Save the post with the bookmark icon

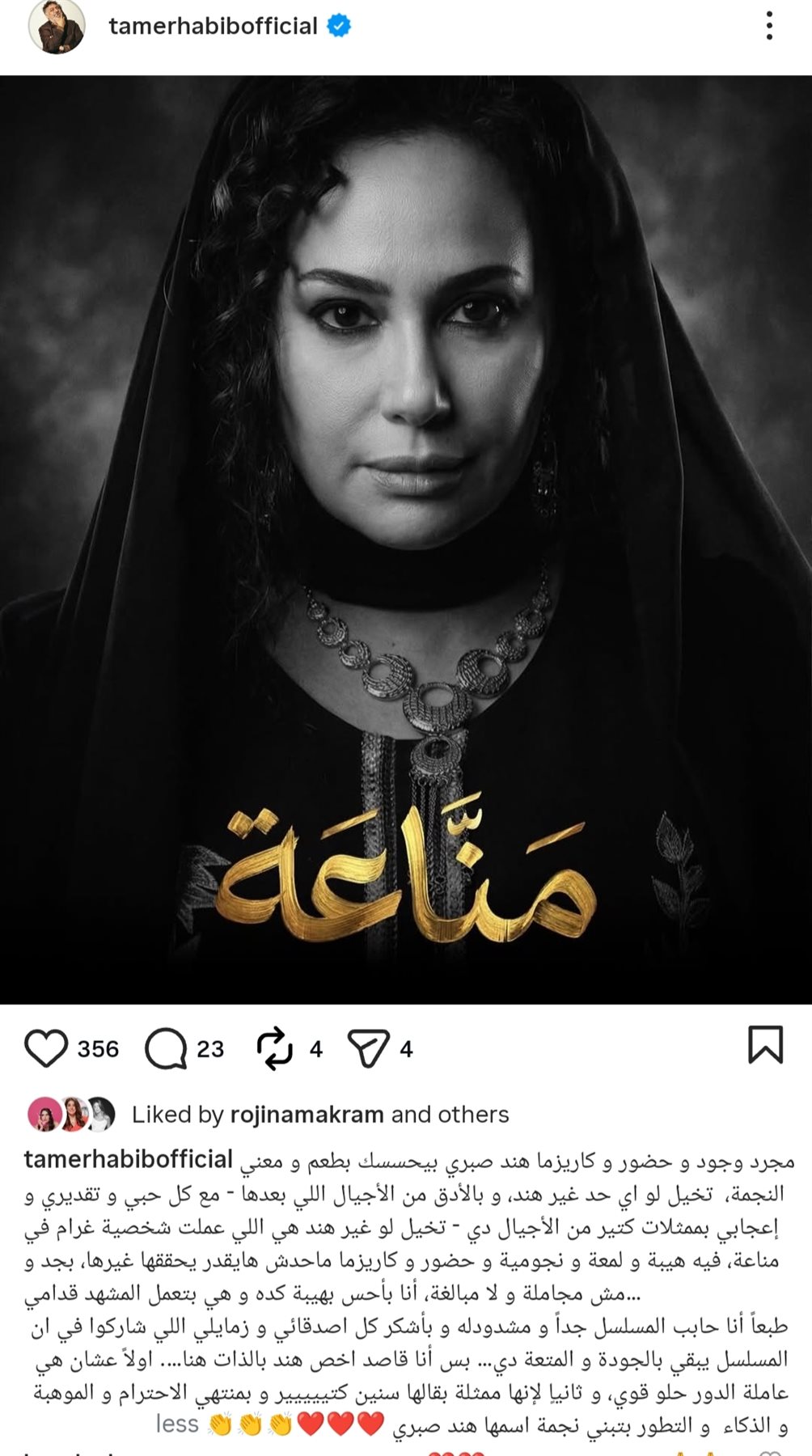765,1044
